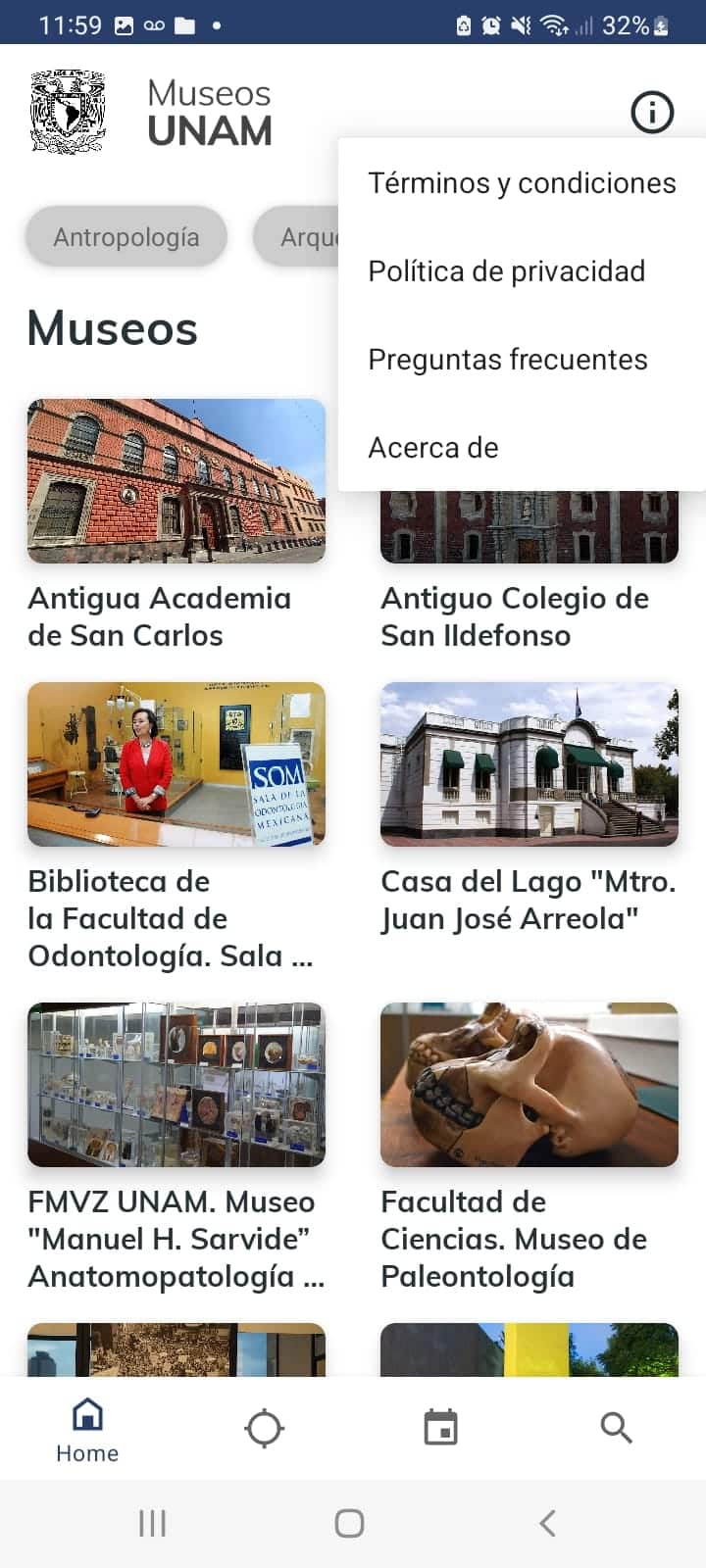Open the Acerca de option
Viewport: 706px width, 1568px height.
(433, 448)
